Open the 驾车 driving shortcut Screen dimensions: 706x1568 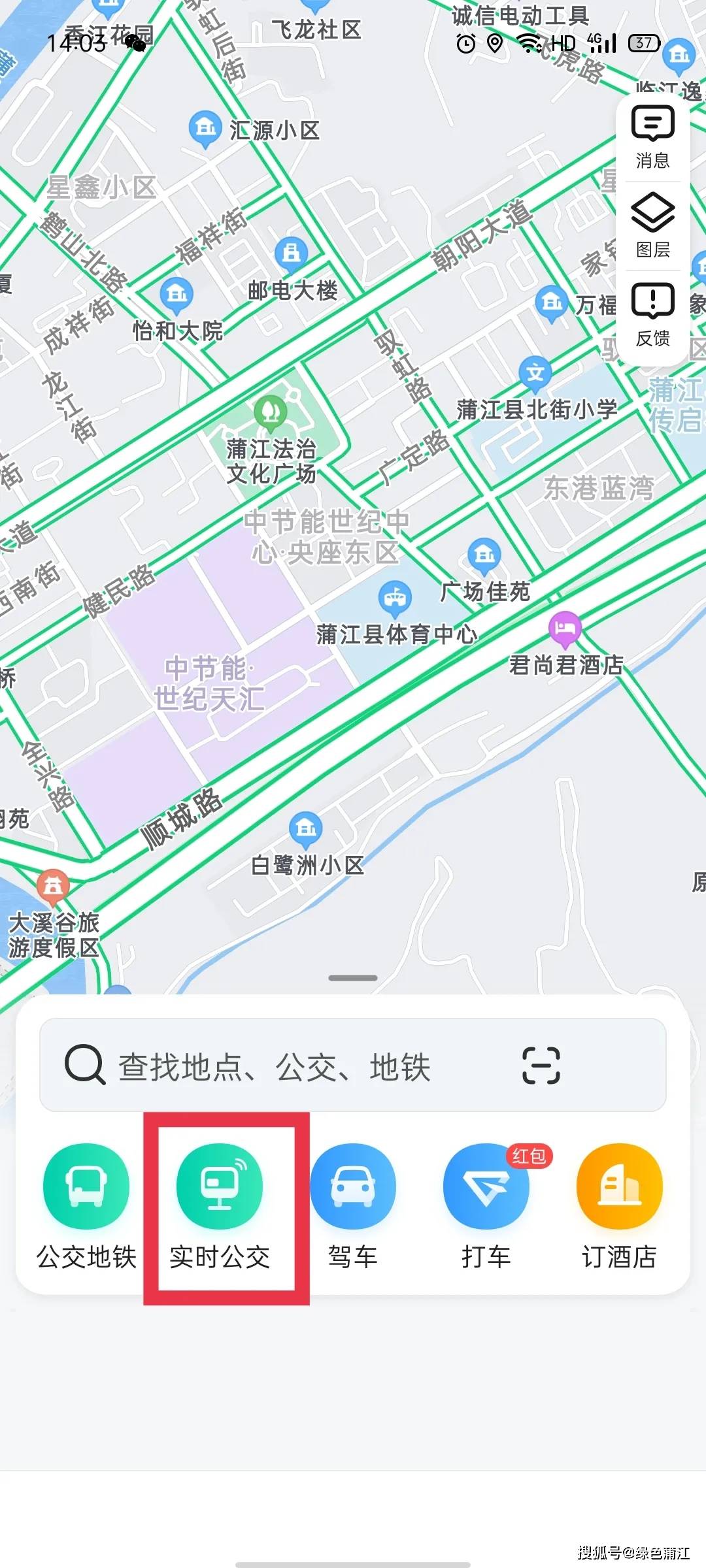point(353,1206)
